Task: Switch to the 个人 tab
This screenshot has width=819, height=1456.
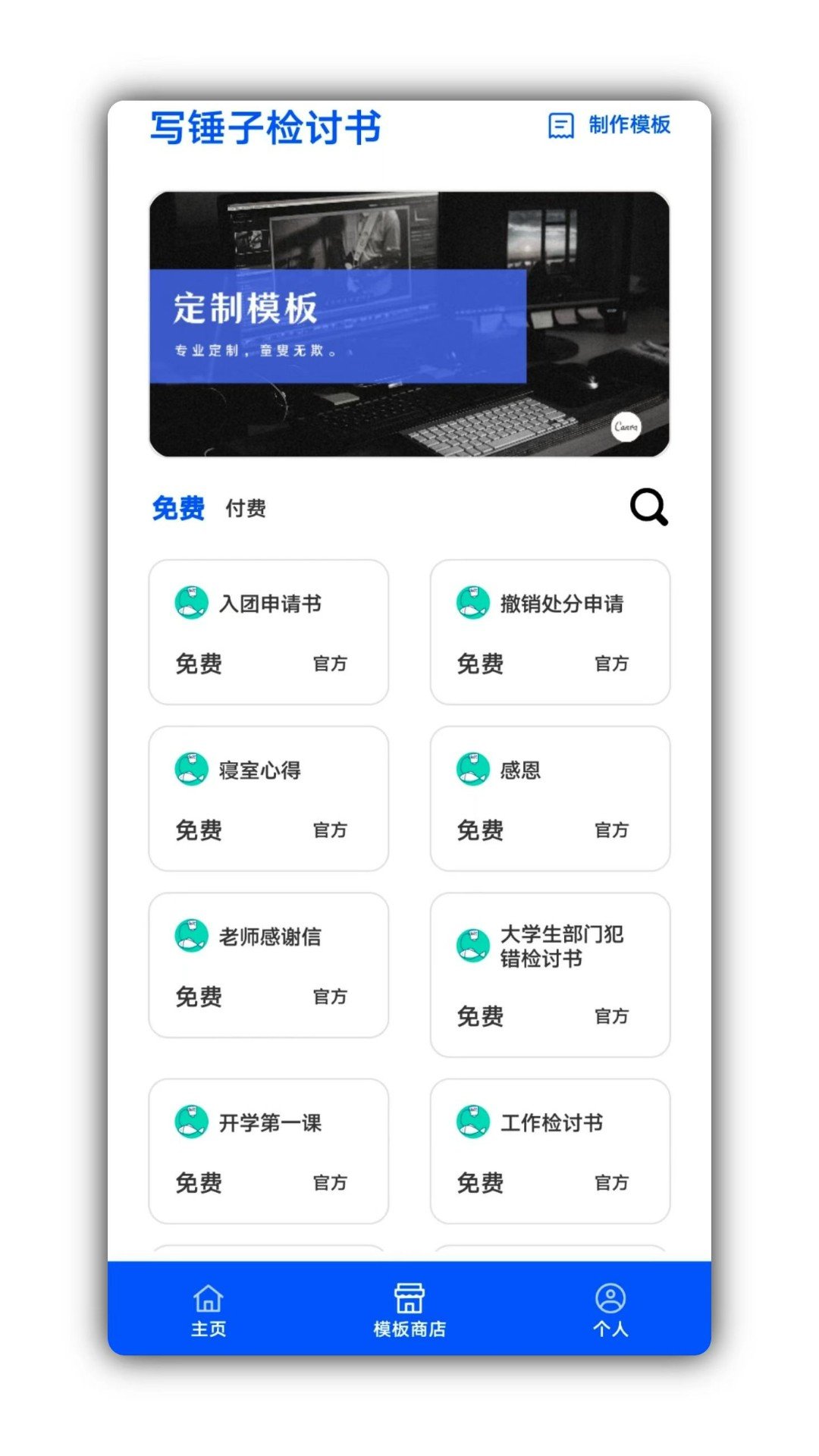Action: (x=610, y=1310)
